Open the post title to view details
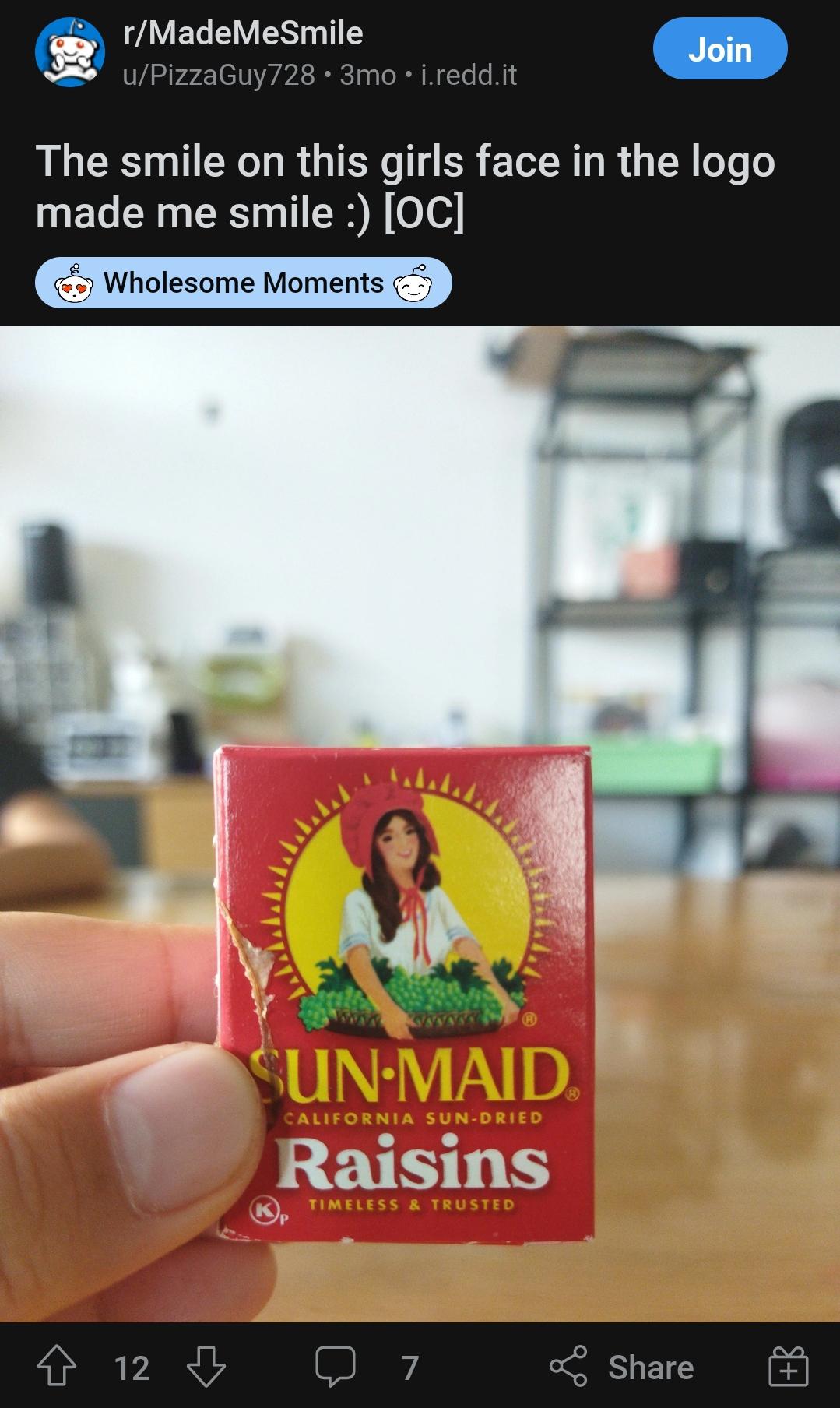Screen dimensions: 840x1408 tap(405, 187)
